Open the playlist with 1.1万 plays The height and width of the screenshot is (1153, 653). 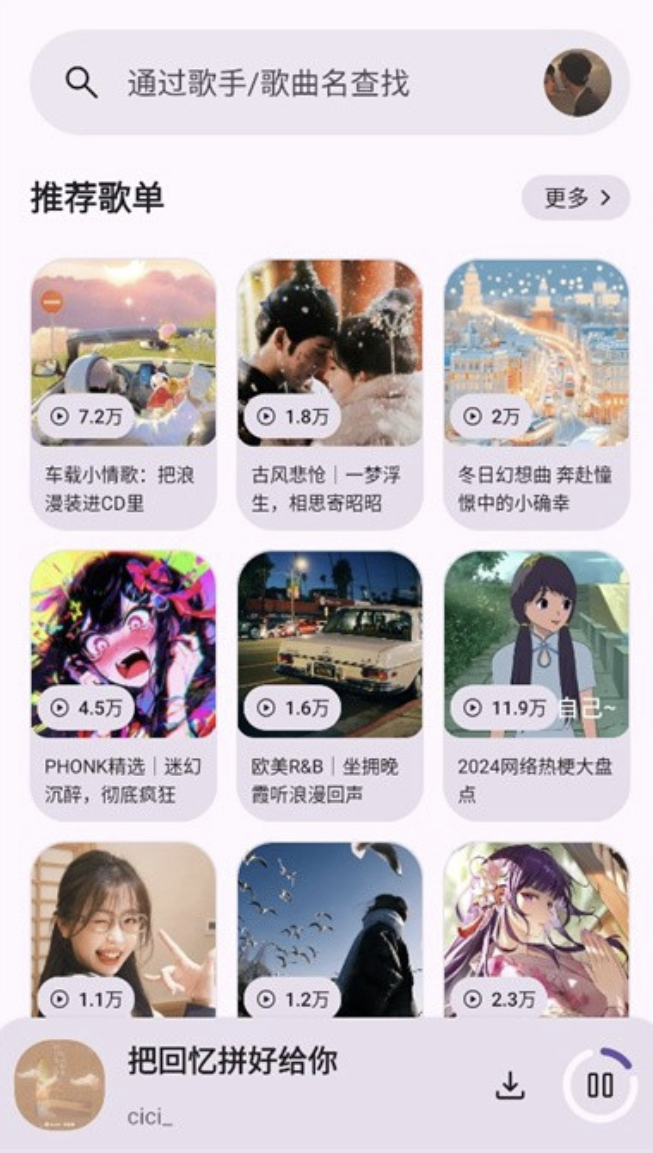tap(124, 930)
